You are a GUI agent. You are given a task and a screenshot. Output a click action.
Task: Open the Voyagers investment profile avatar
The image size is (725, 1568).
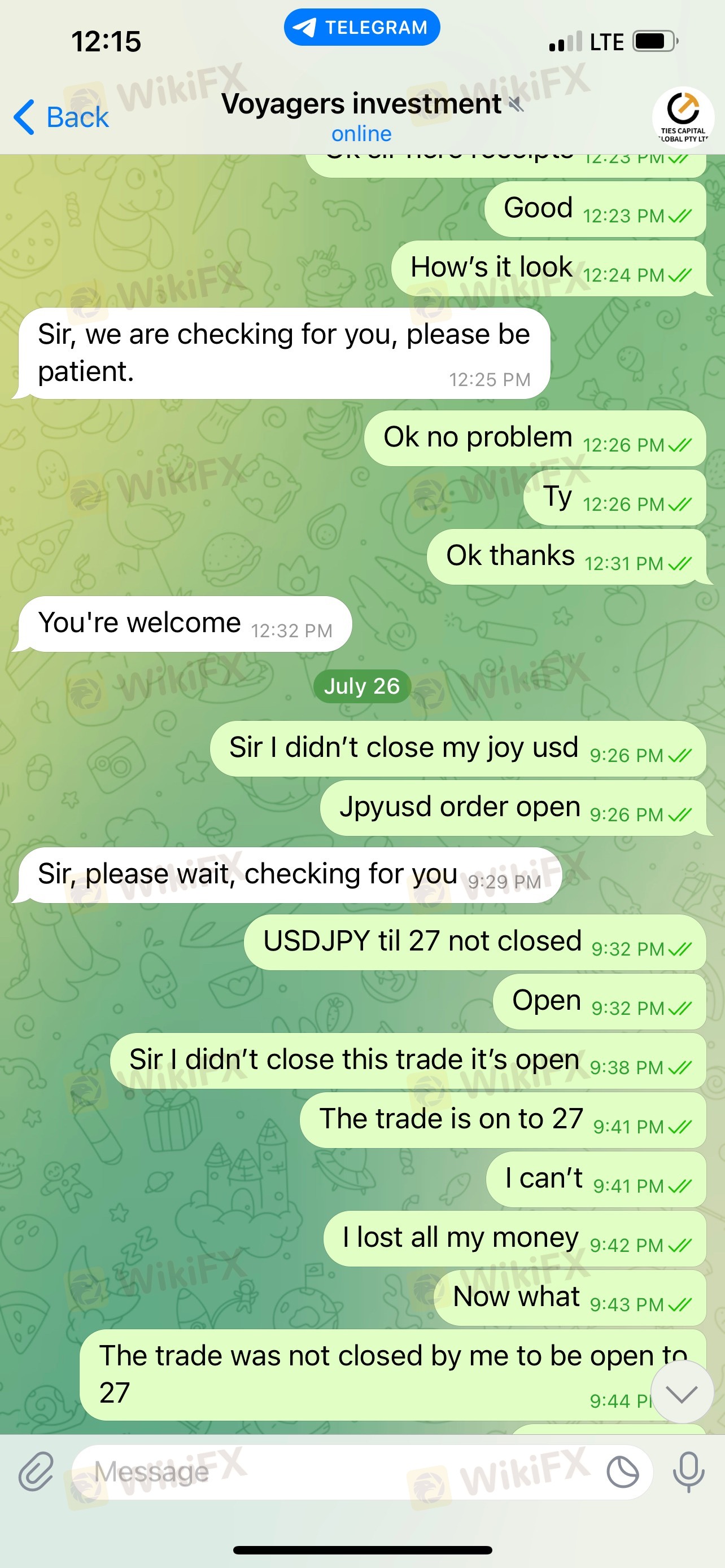683,117
